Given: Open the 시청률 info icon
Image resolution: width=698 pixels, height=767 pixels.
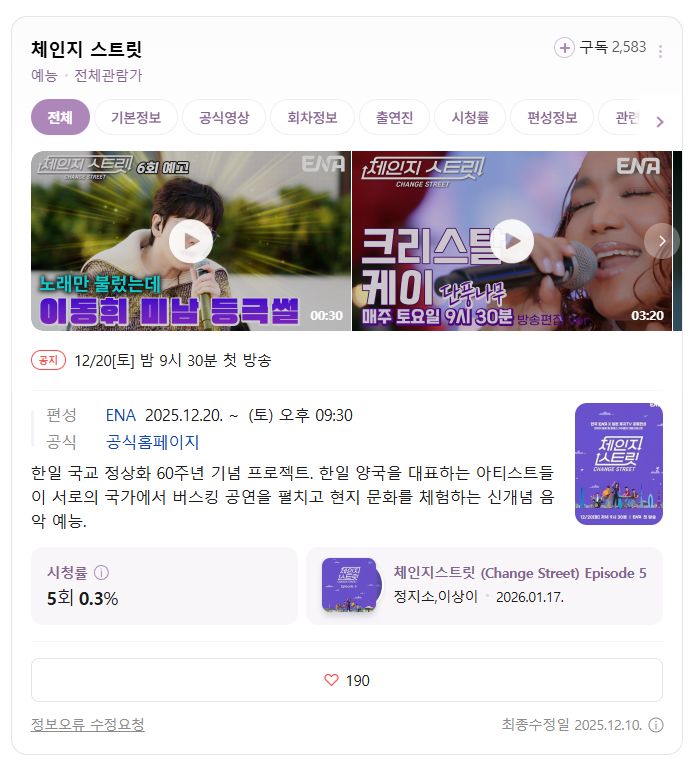Looking at the screenshot, I should pyautogui.click(x=101, y=572).
